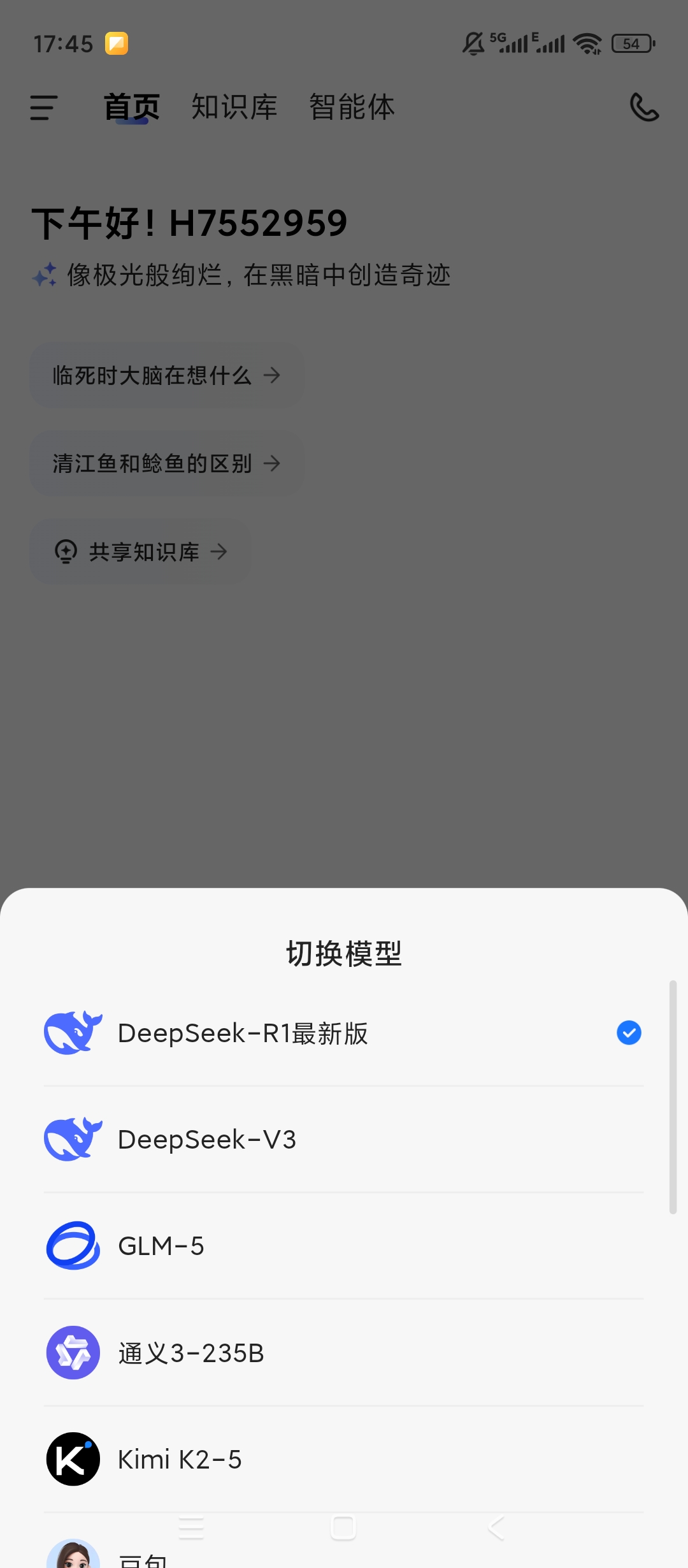Click the phone call icon at top right
Image resolution: width=688 pixels, height=1568 pixels.
click(x=645, y=108)
